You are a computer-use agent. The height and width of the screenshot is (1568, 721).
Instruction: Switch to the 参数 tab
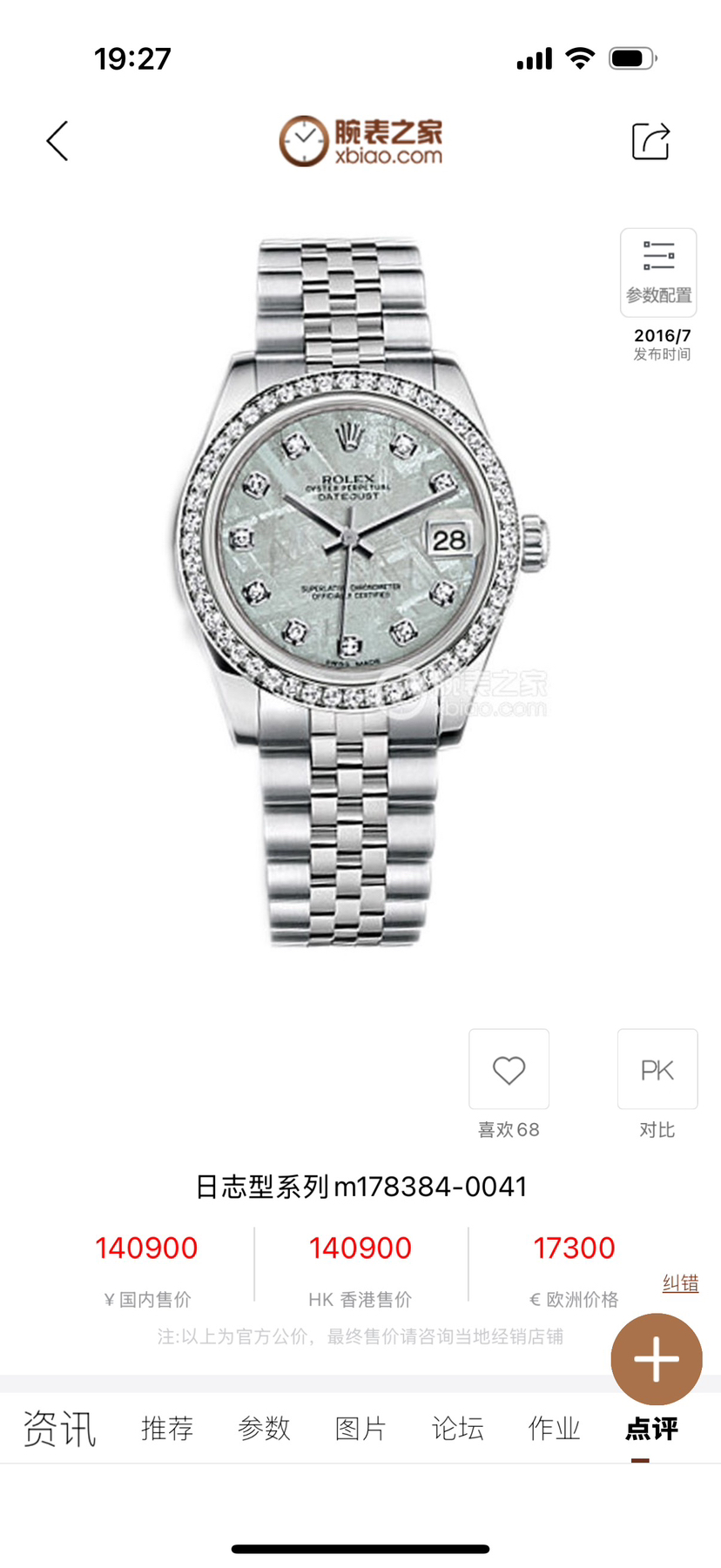[x=264, y=1429]
